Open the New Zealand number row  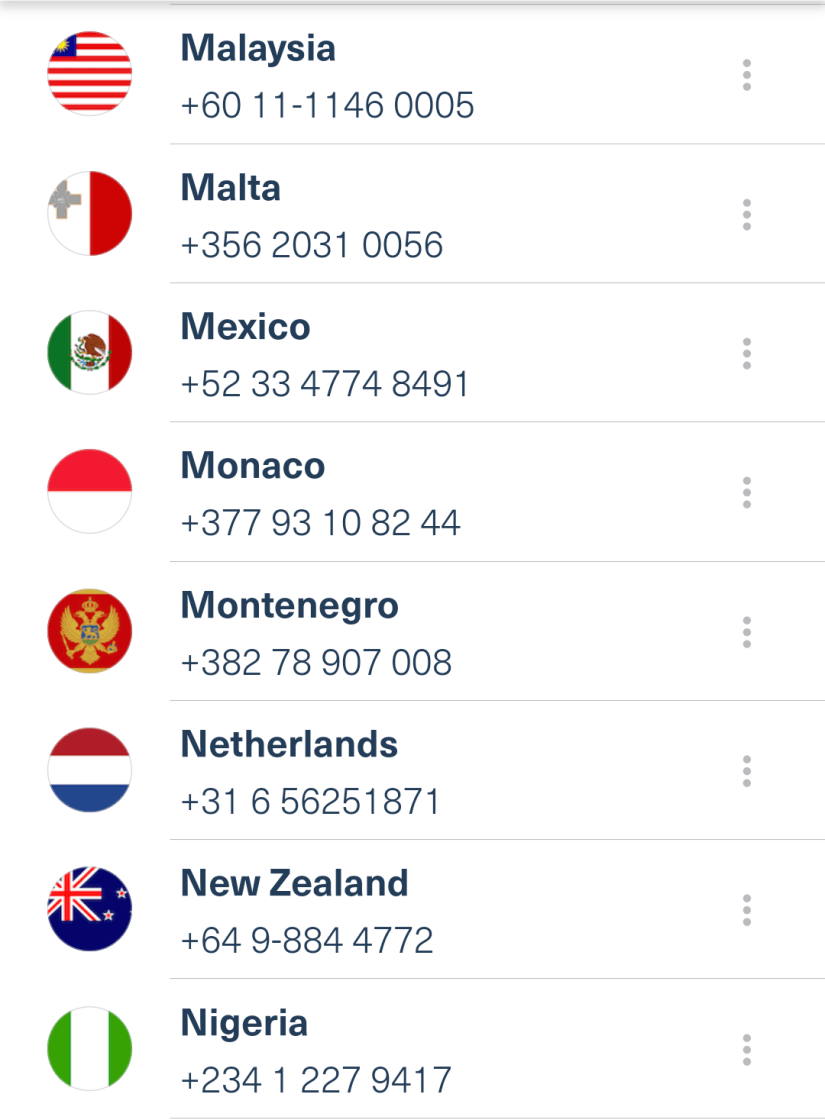point(400,910)
